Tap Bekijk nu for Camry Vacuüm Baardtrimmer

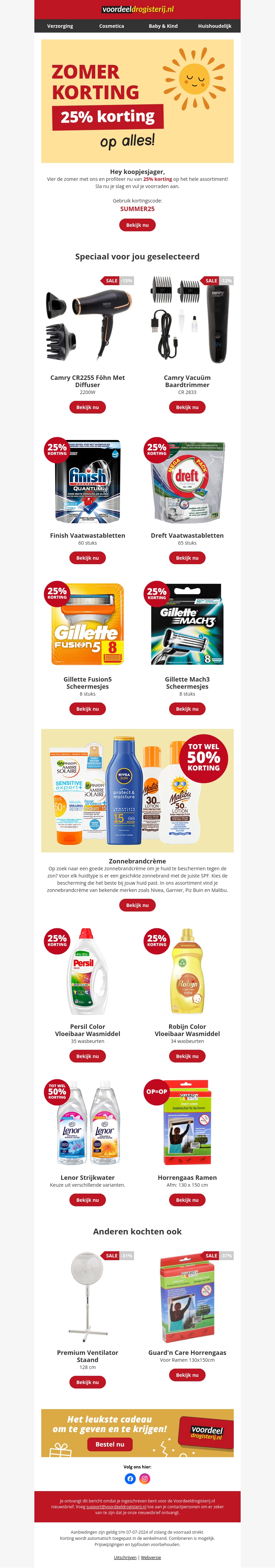pyautogui.click(x=187, y=407)
